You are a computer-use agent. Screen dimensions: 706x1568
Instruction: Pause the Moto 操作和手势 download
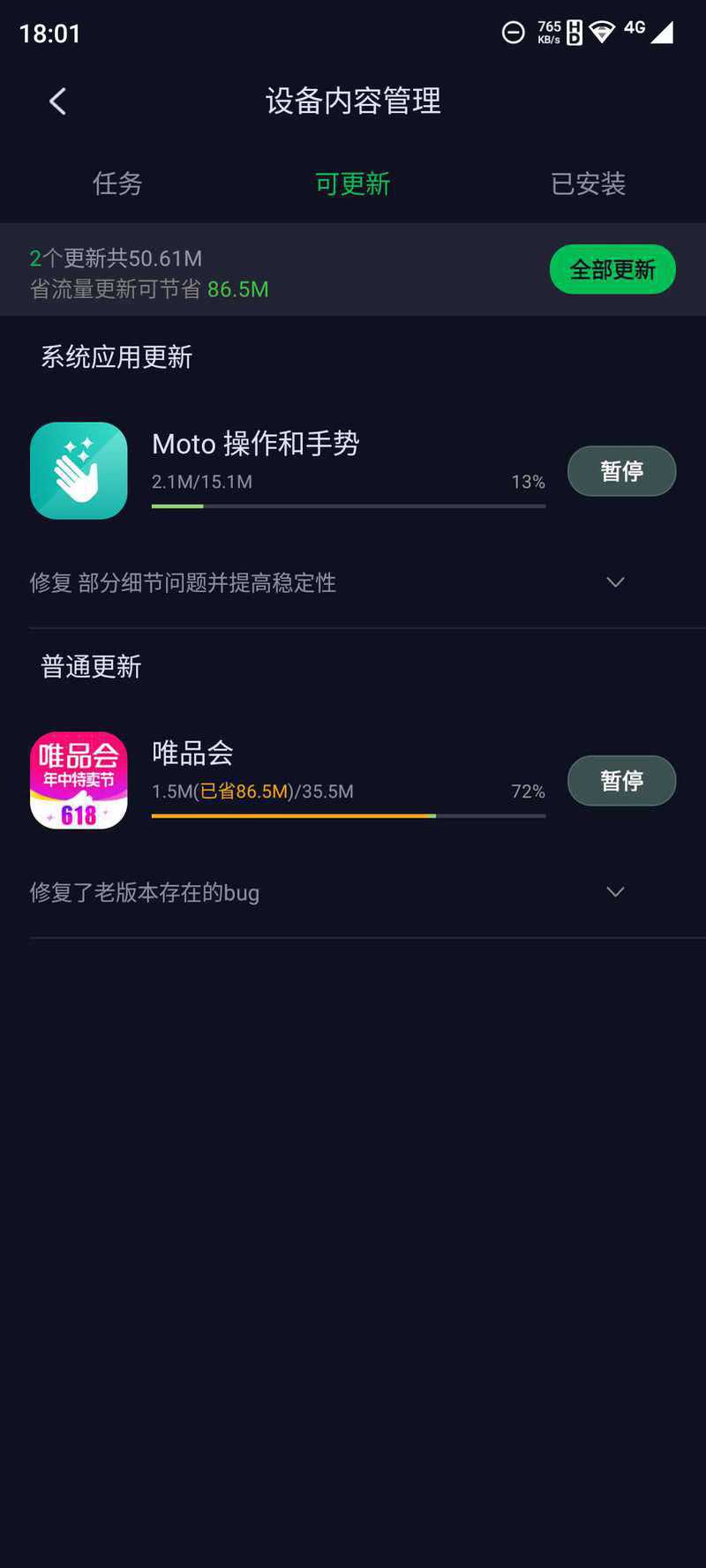[x=621, y=471]
